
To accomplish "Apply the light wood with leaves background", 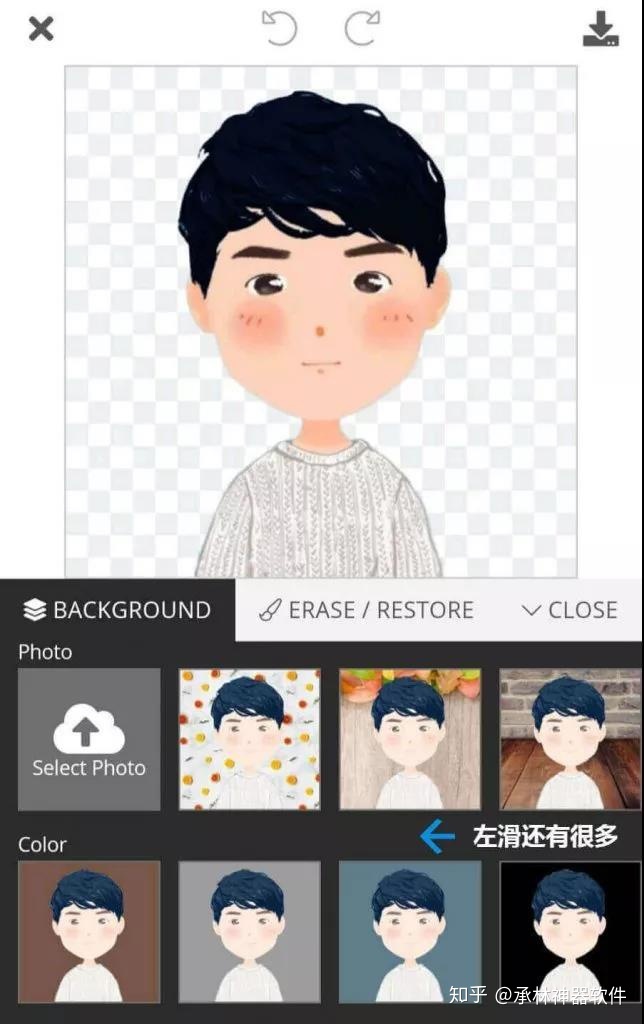I will click(x=410, y=739).
